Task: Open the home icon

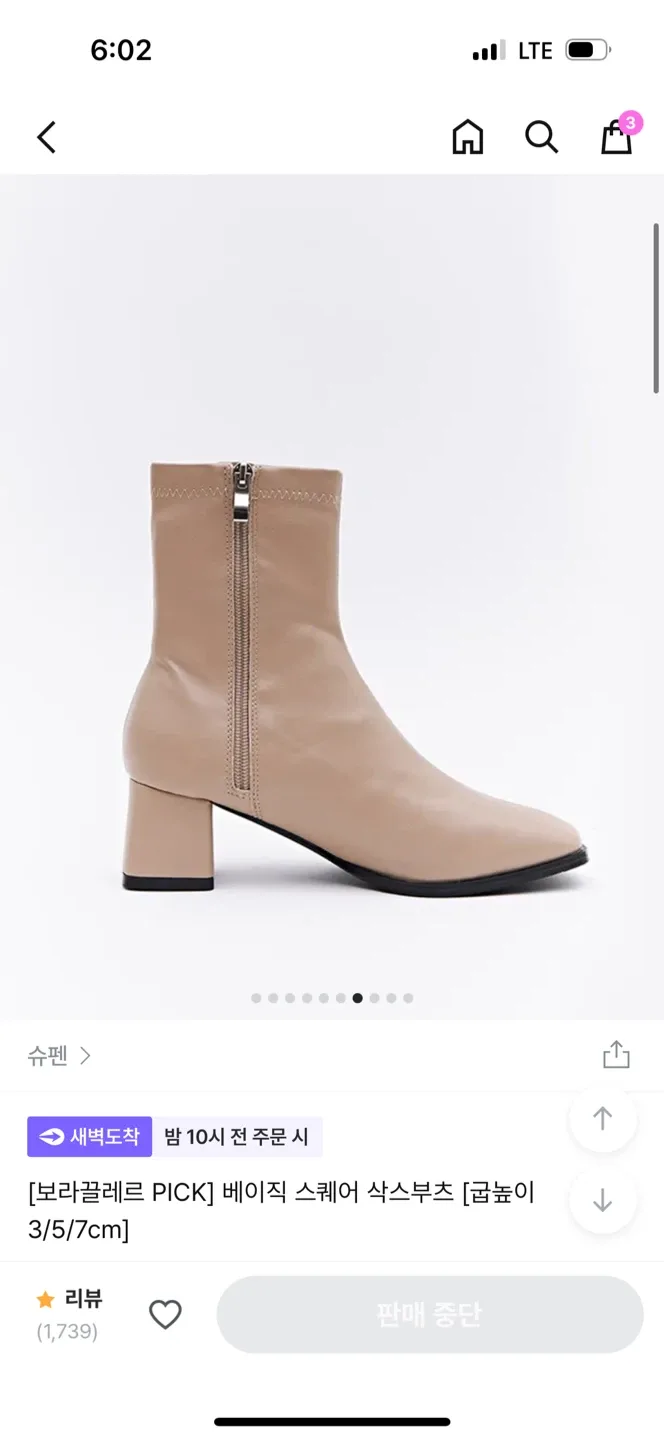Action: point(467,137)
